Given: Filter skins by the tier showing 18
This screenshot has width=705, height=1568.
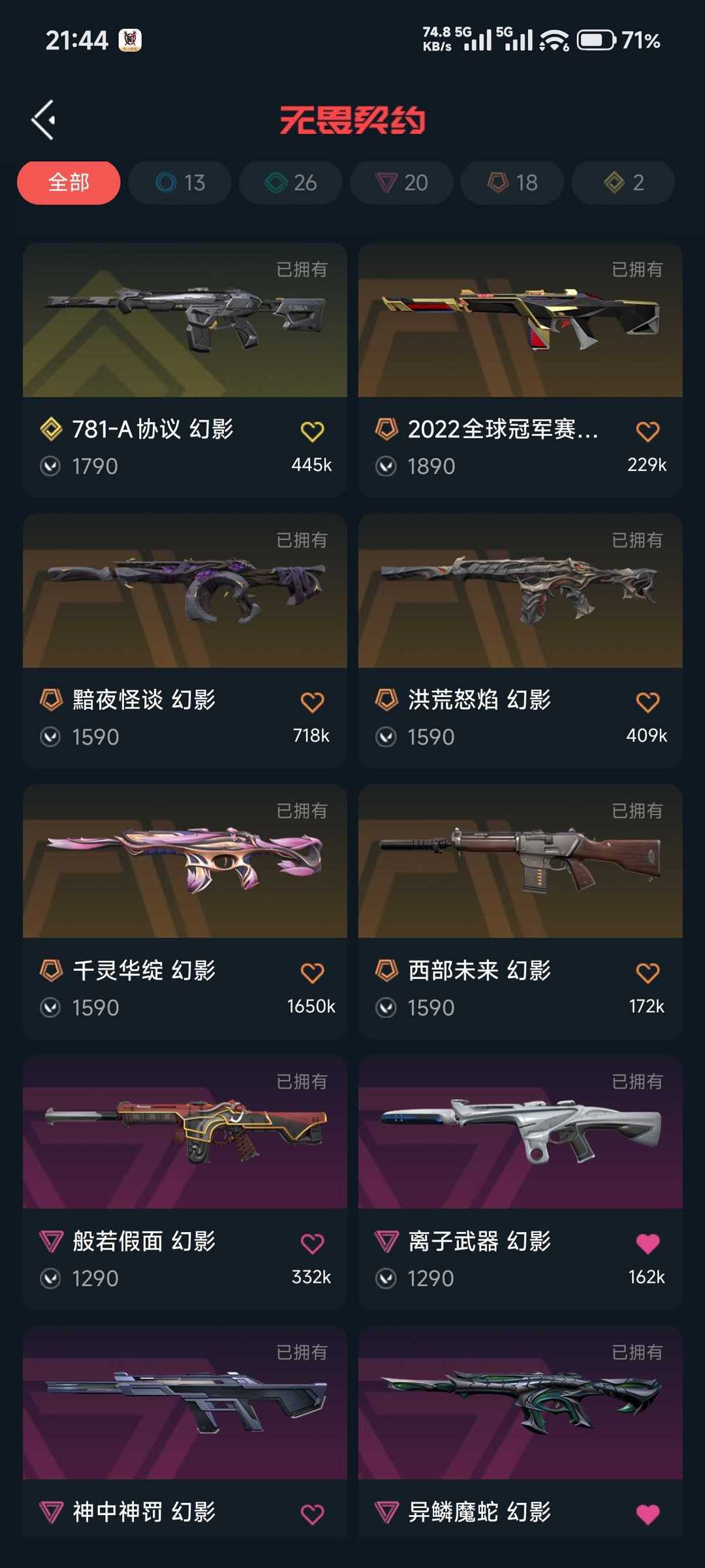Looking at the screenshot, I should [x=512, y=183].
